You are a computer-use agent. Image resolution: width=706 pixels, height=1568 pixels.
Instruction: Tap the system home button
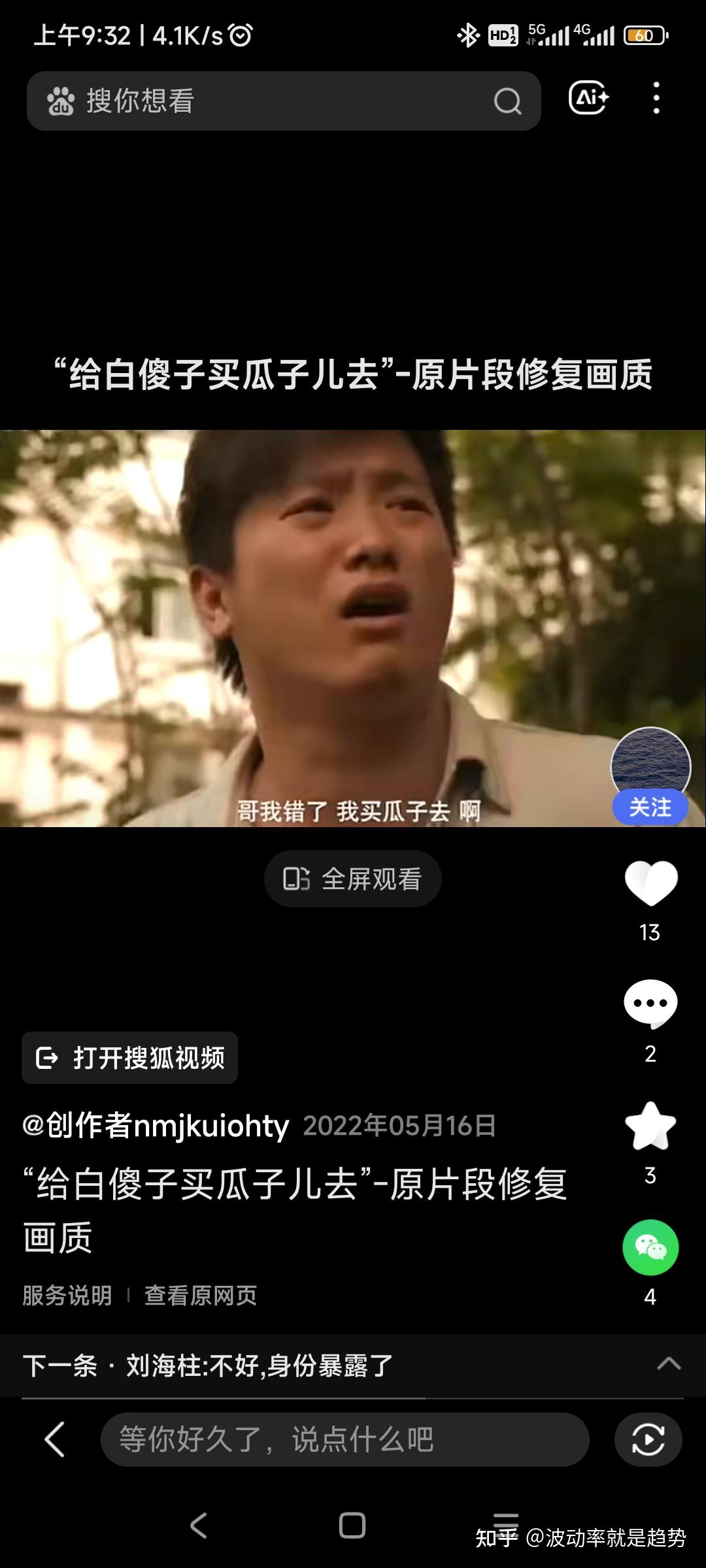coord(352,1526)
